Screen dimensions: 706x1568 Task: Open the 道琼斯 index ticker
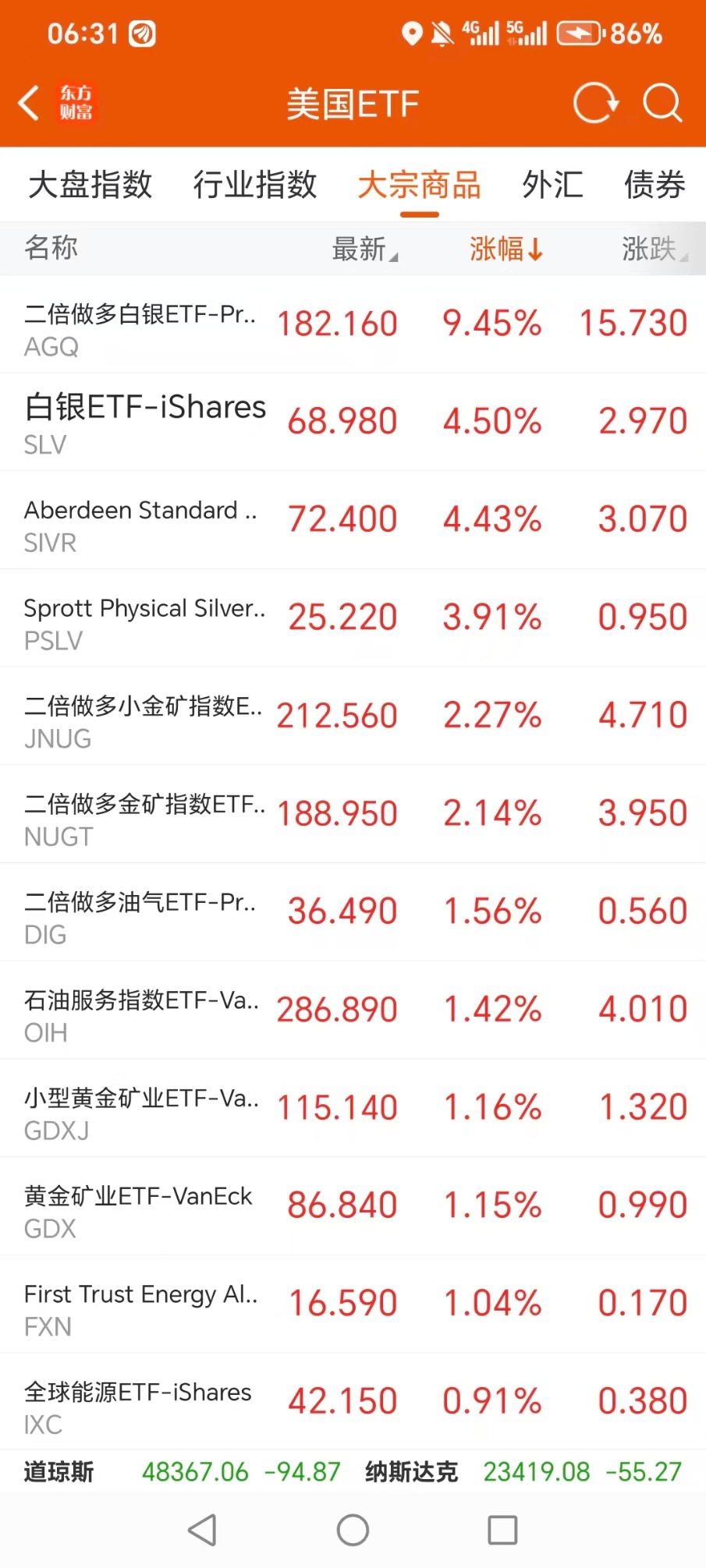59,1472
